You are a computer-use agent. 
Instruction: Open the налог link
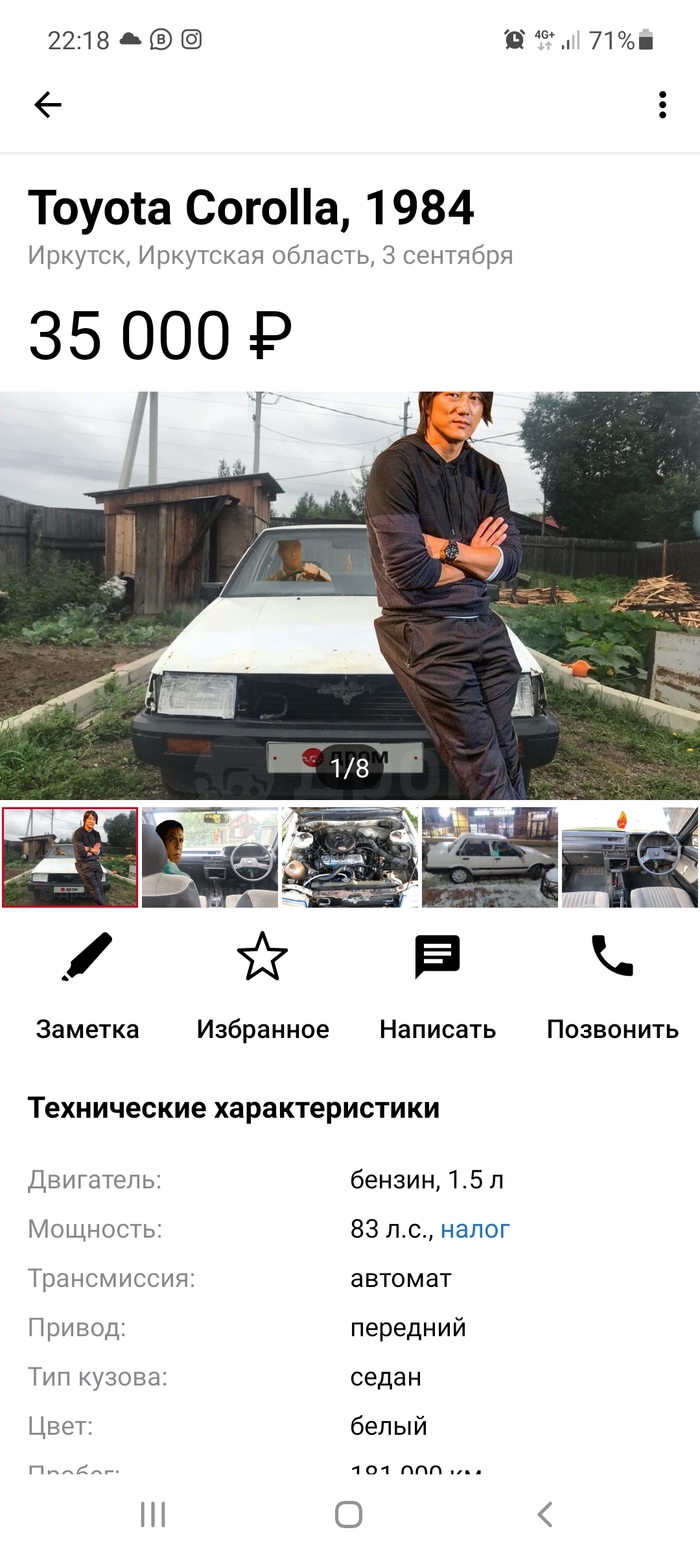pyautogui.click(x=475, y=1229)
